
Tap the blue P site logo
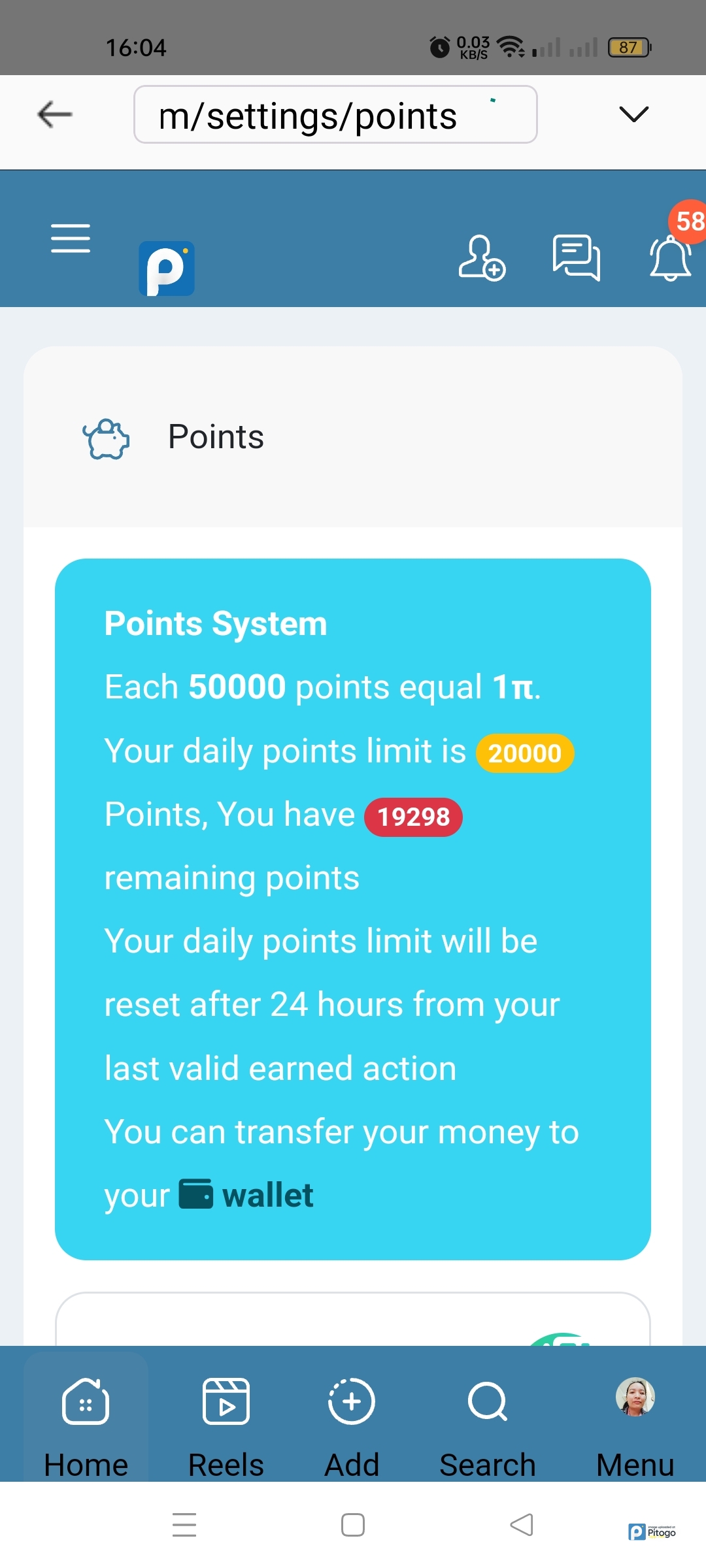point(166,269)
